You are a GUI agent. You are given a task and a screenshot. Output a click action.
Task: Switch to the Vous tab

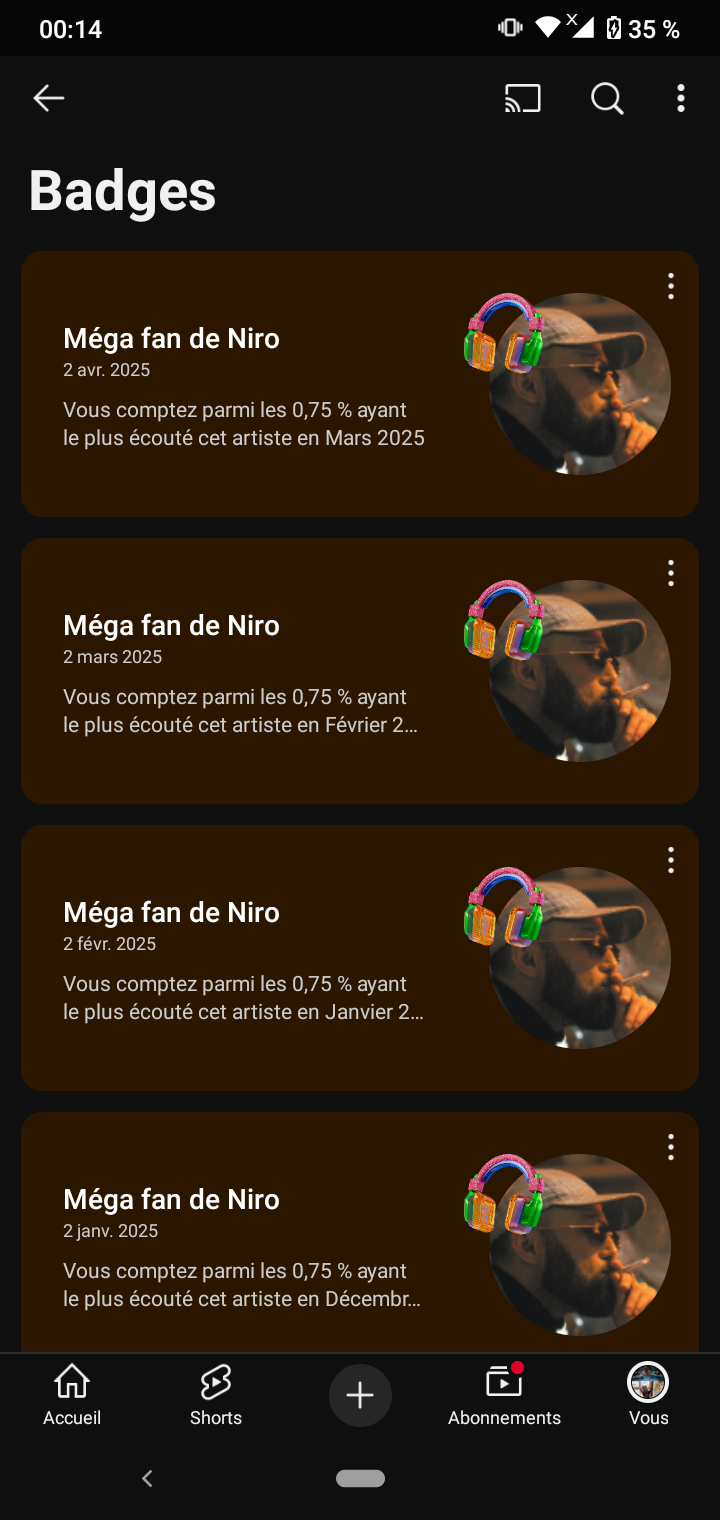pyautogui.click(x=648, y=1396)
